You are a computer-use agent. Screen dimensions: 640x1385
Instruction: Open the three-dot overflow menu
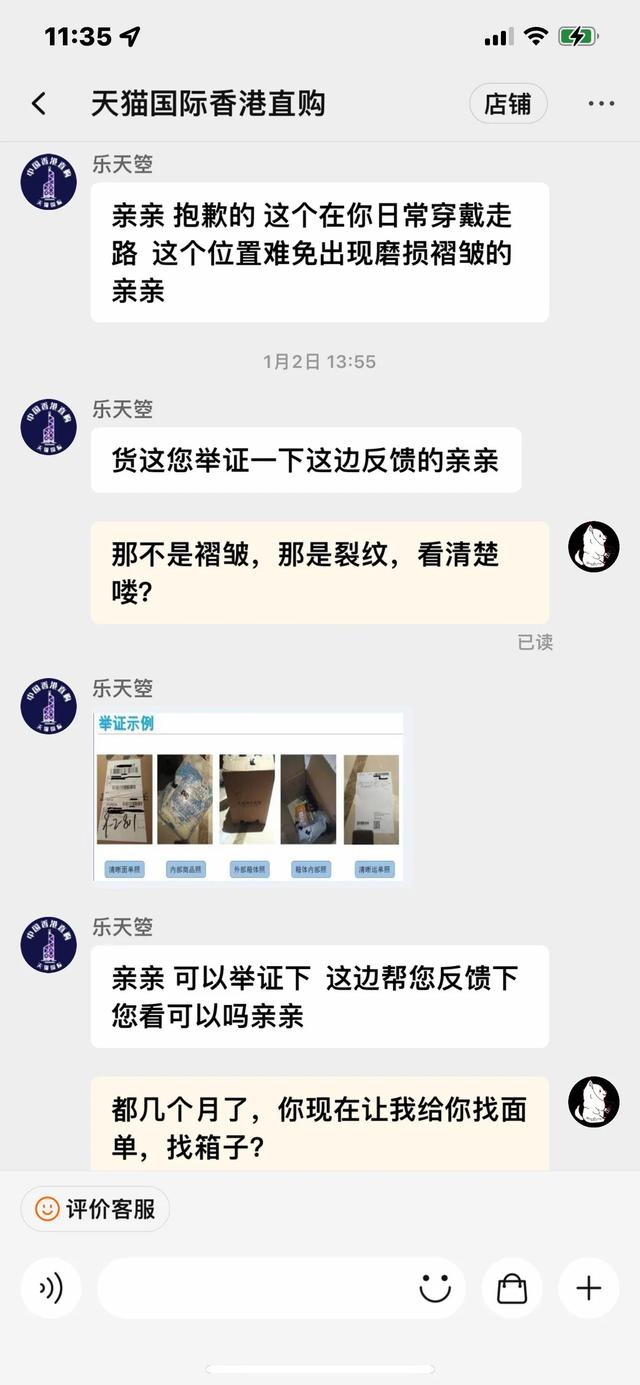point(601,103)
